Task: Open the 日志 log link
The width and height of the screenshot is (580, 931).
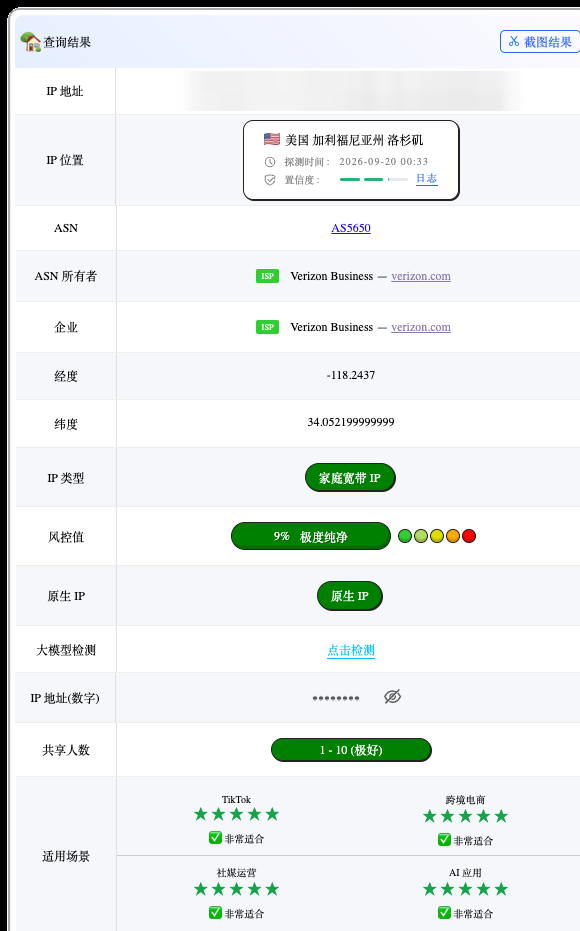Action: tap(426, 179)
